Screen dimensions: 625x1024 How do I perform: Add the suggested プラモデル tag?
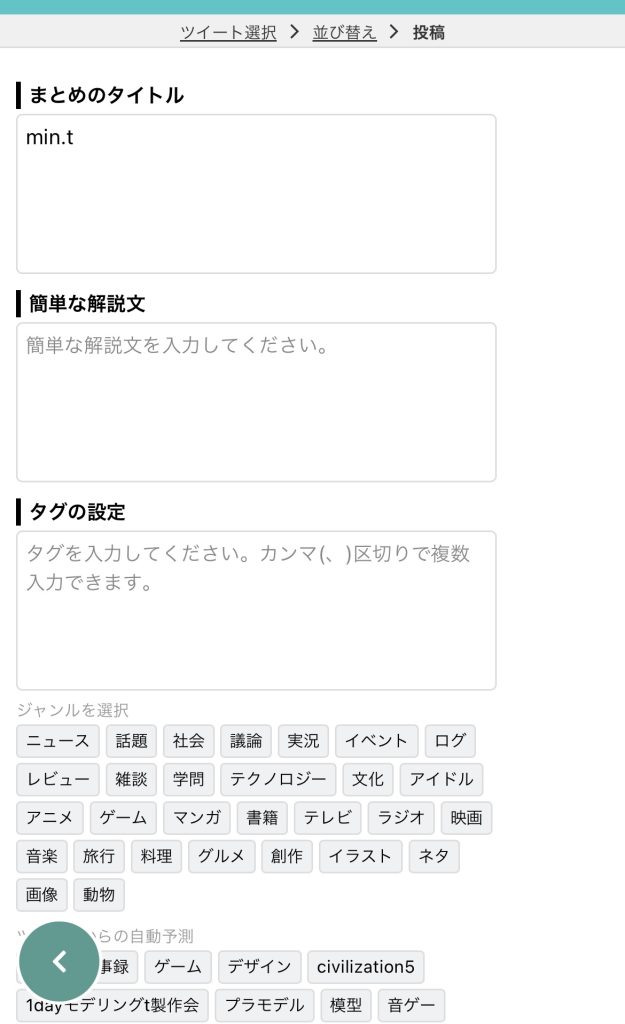[x=264, y=1005]
